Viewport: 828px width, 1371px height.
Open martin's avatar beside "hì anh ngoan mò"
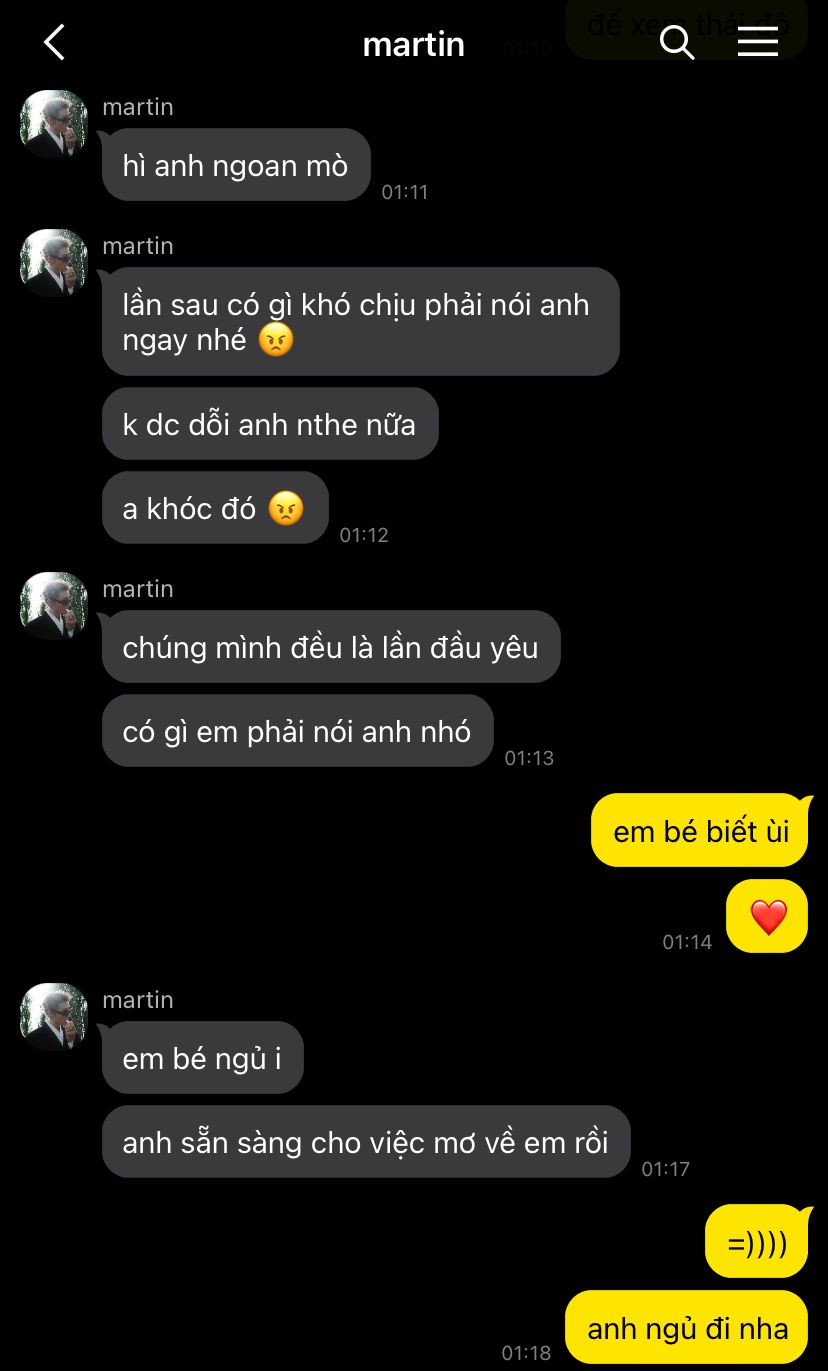coord(54,124)
